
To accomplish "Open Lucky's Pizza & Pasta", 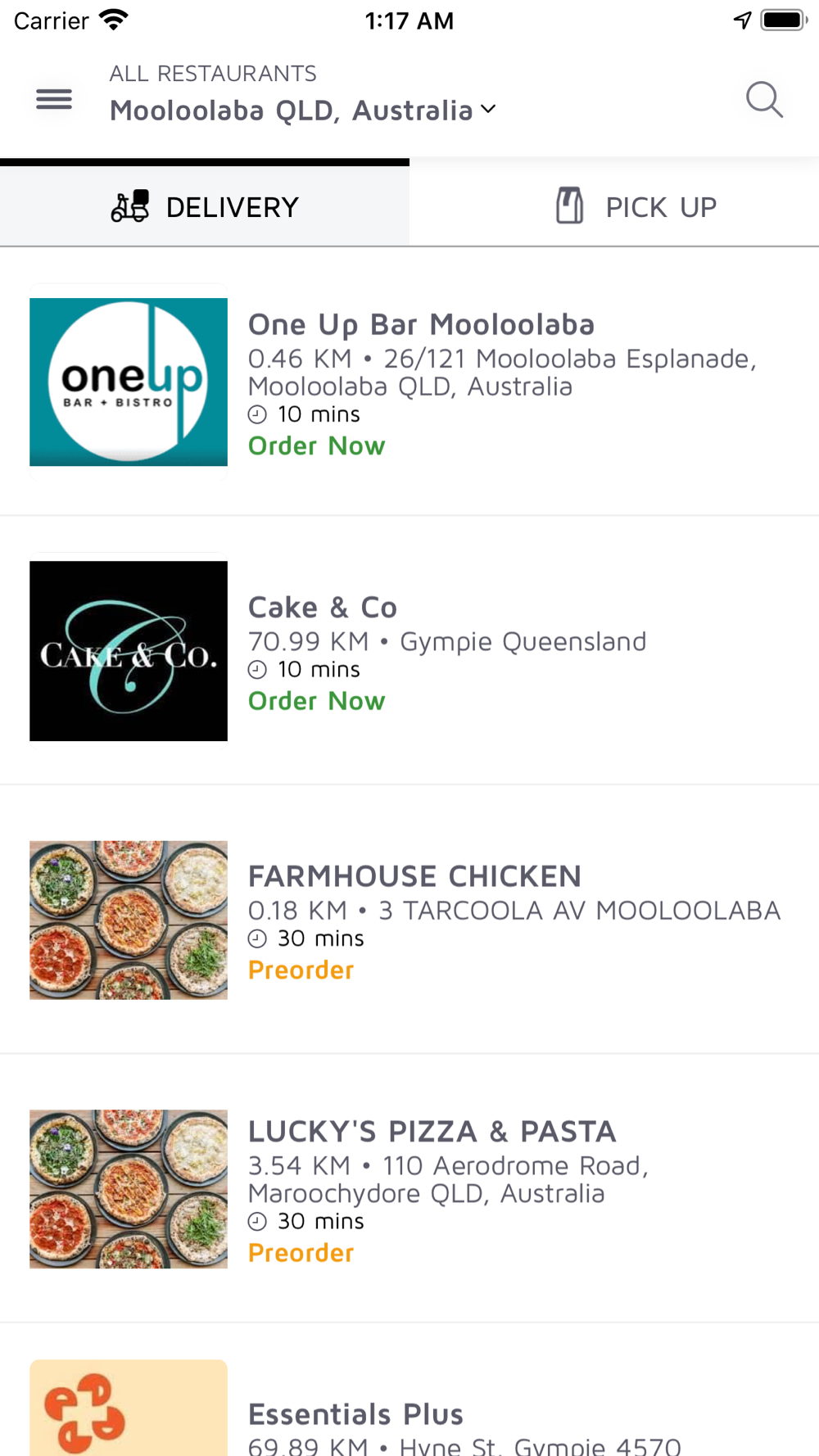I will point(409,1189).
